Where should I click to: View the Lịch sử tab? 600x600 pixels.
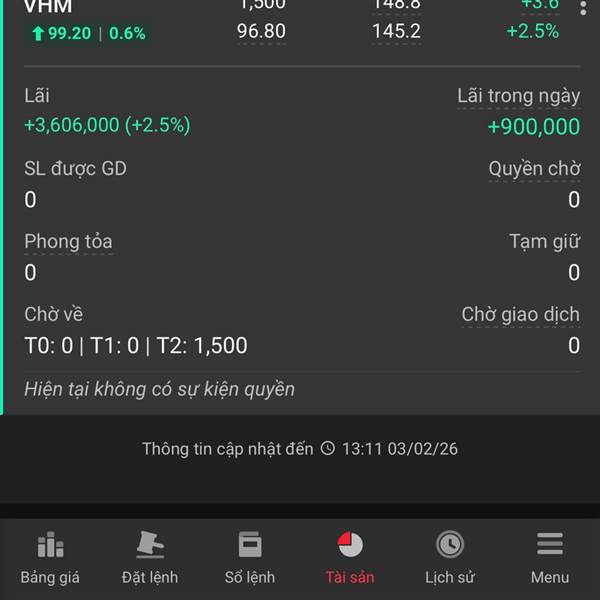point(450,558)
